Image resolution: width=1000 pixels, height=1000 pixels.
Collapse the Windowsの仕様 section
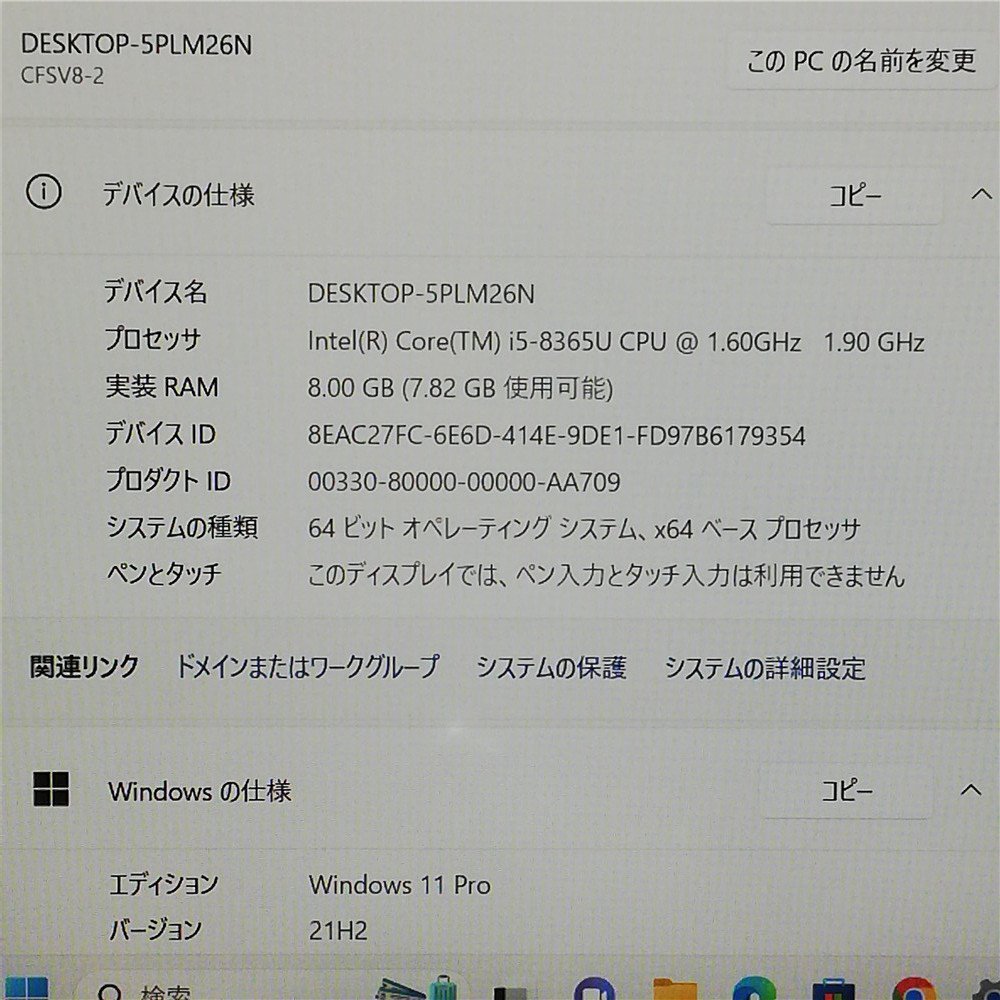[970, 790]
